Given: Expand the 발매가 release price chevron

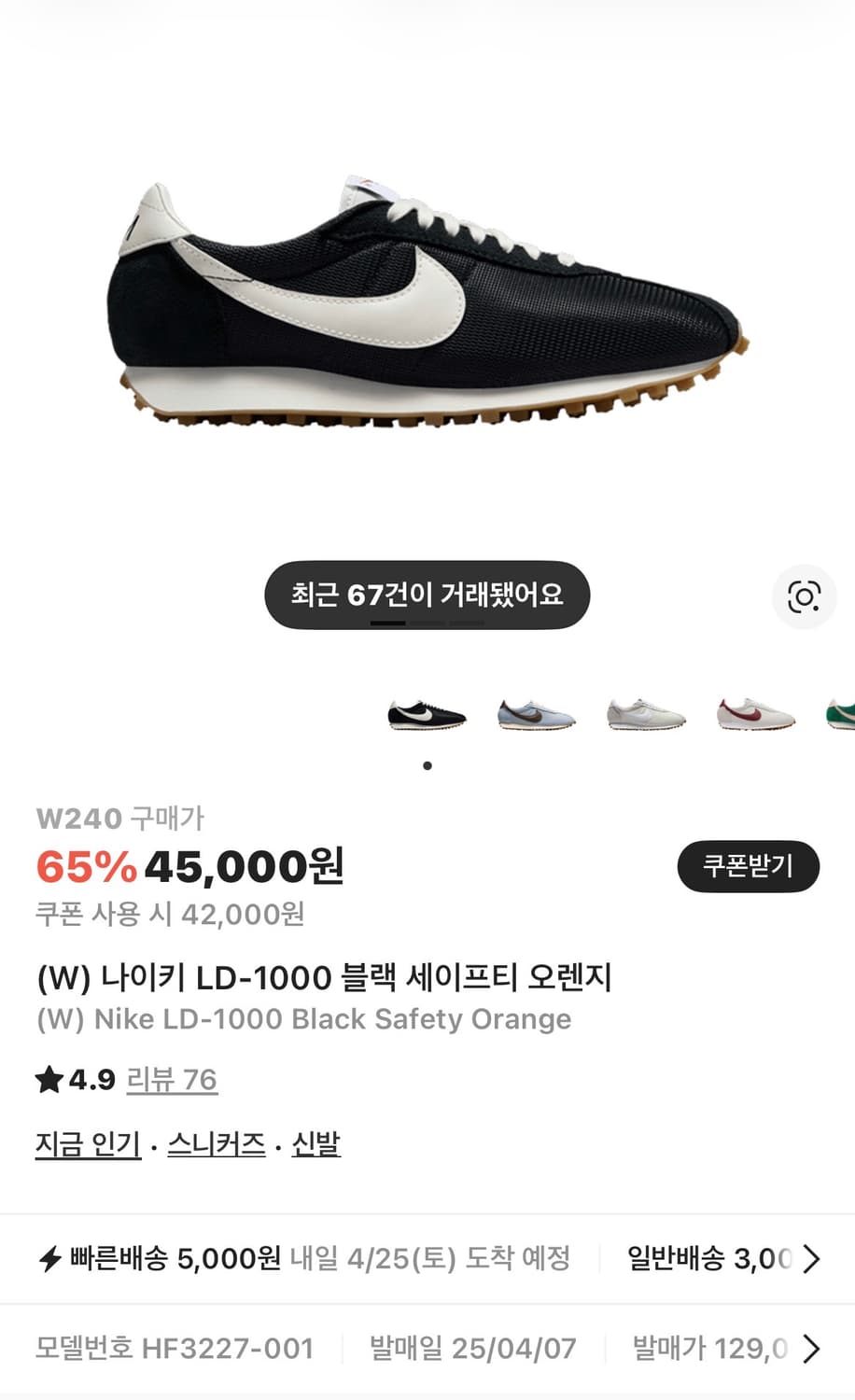Looking at the screenshot, I should click(x=814, y=1349).
